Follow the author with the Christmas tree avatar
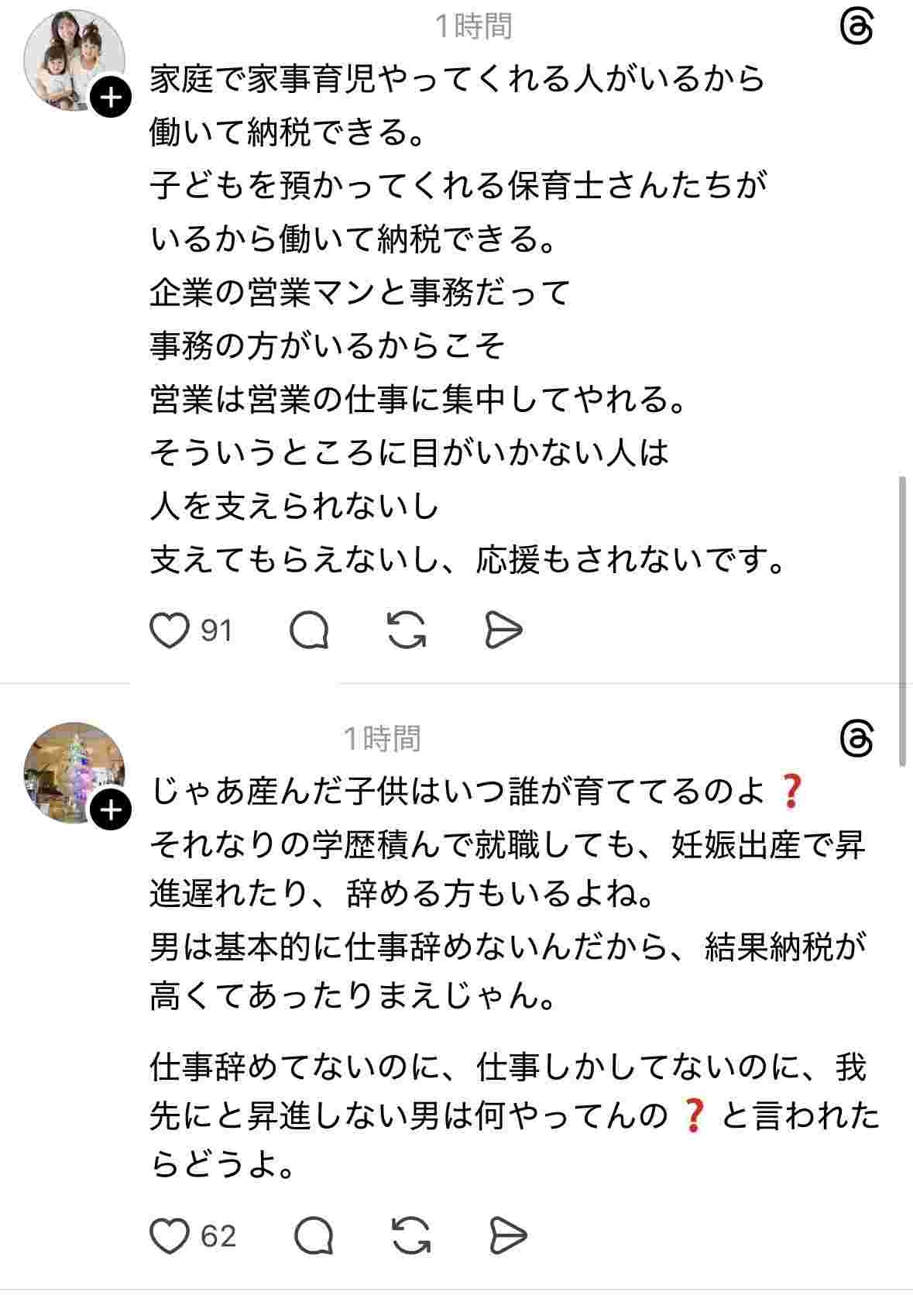Screen dimensions: 913x1316 point(112,810)
